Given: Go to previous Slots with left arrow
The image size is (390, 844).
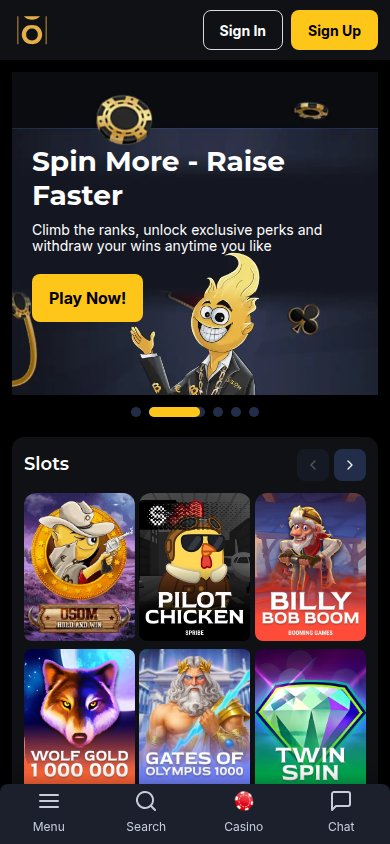Looking at the screenshot, I should point(313,465).
